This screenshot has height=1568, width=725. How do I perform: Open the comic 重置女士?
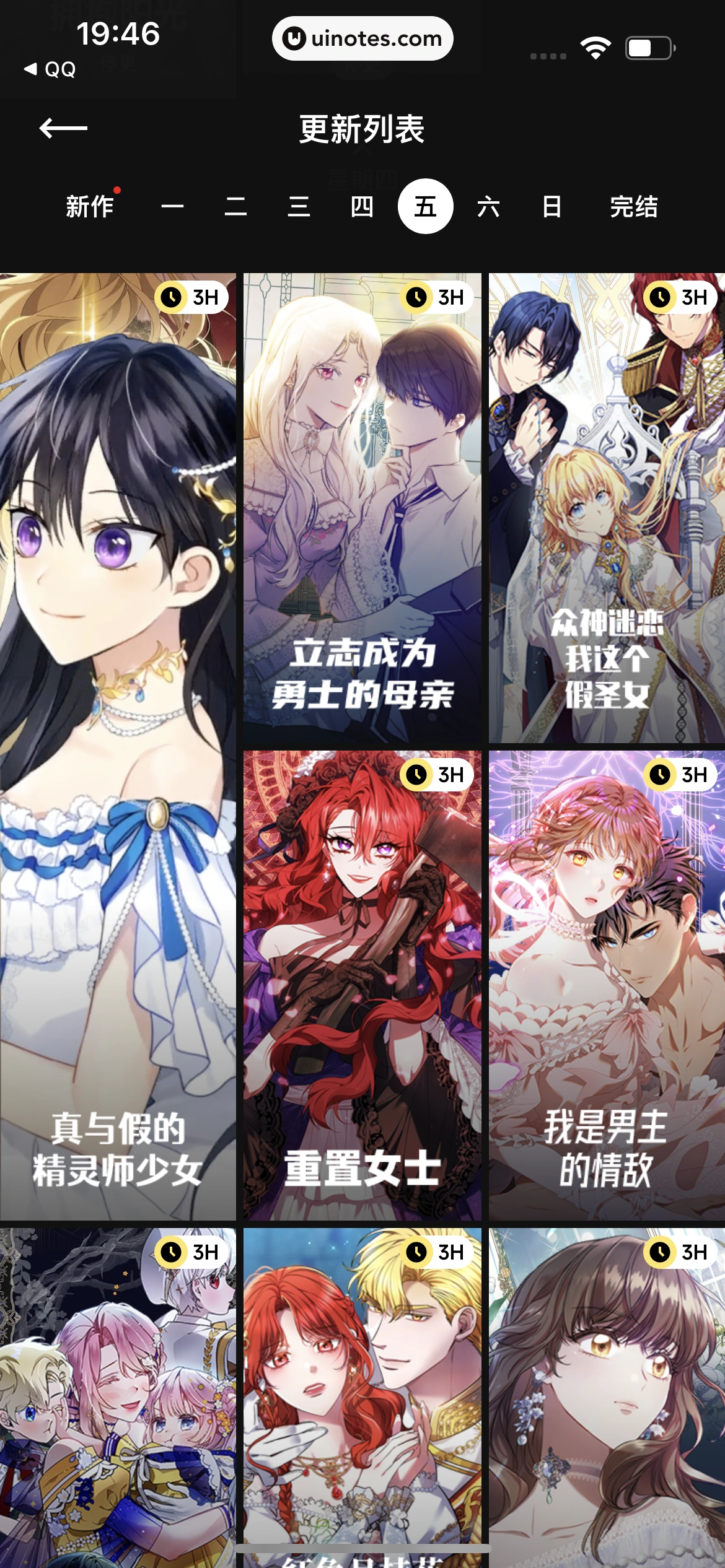[x=362, y=985]
